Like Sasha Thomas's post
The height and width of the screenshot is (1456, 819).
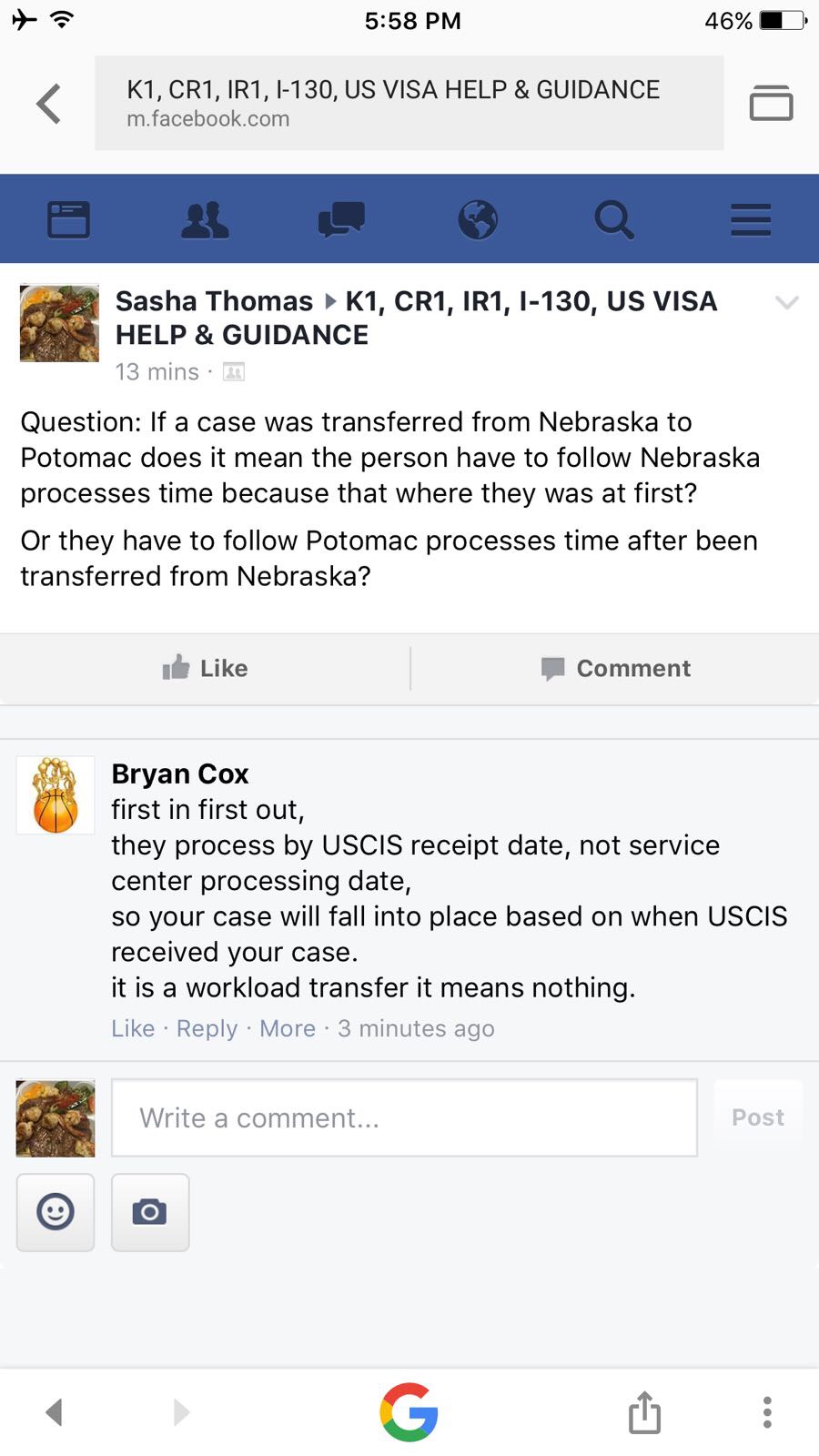[x=205, y=668]
